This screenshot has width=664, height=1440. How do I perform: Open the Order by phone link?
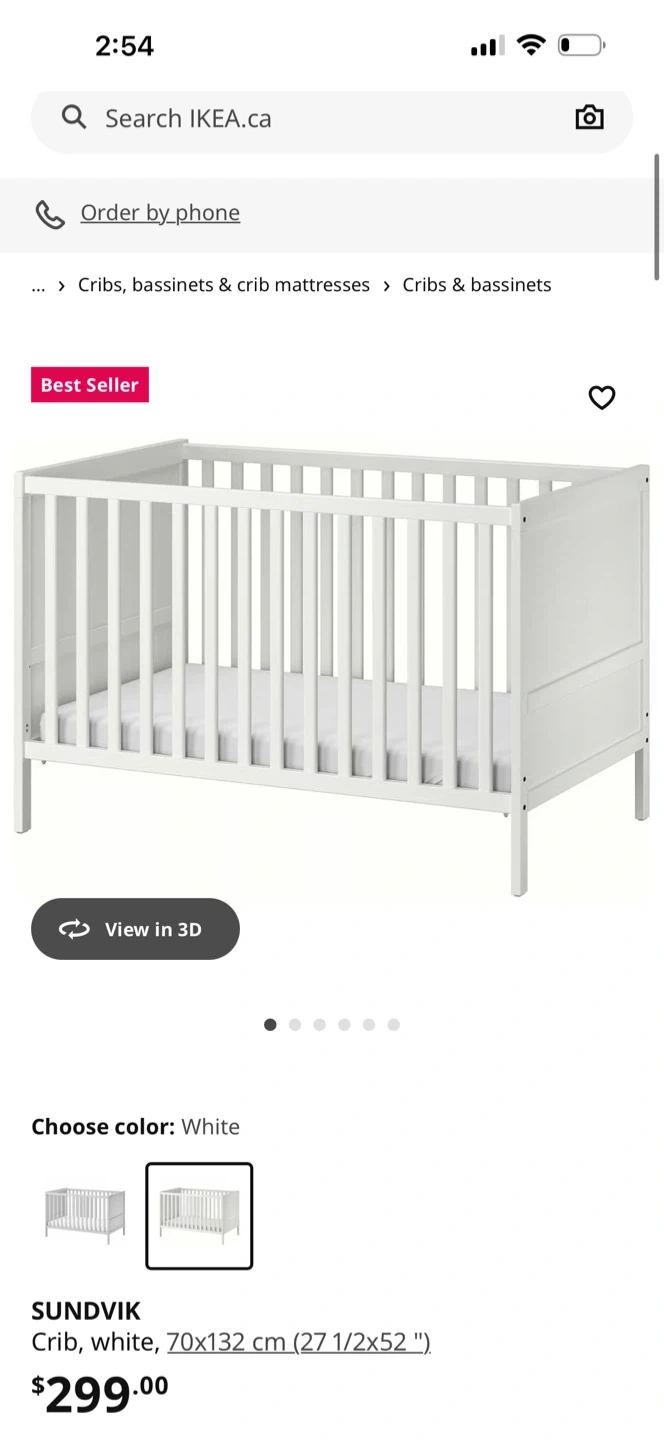[x=160, y=213]
